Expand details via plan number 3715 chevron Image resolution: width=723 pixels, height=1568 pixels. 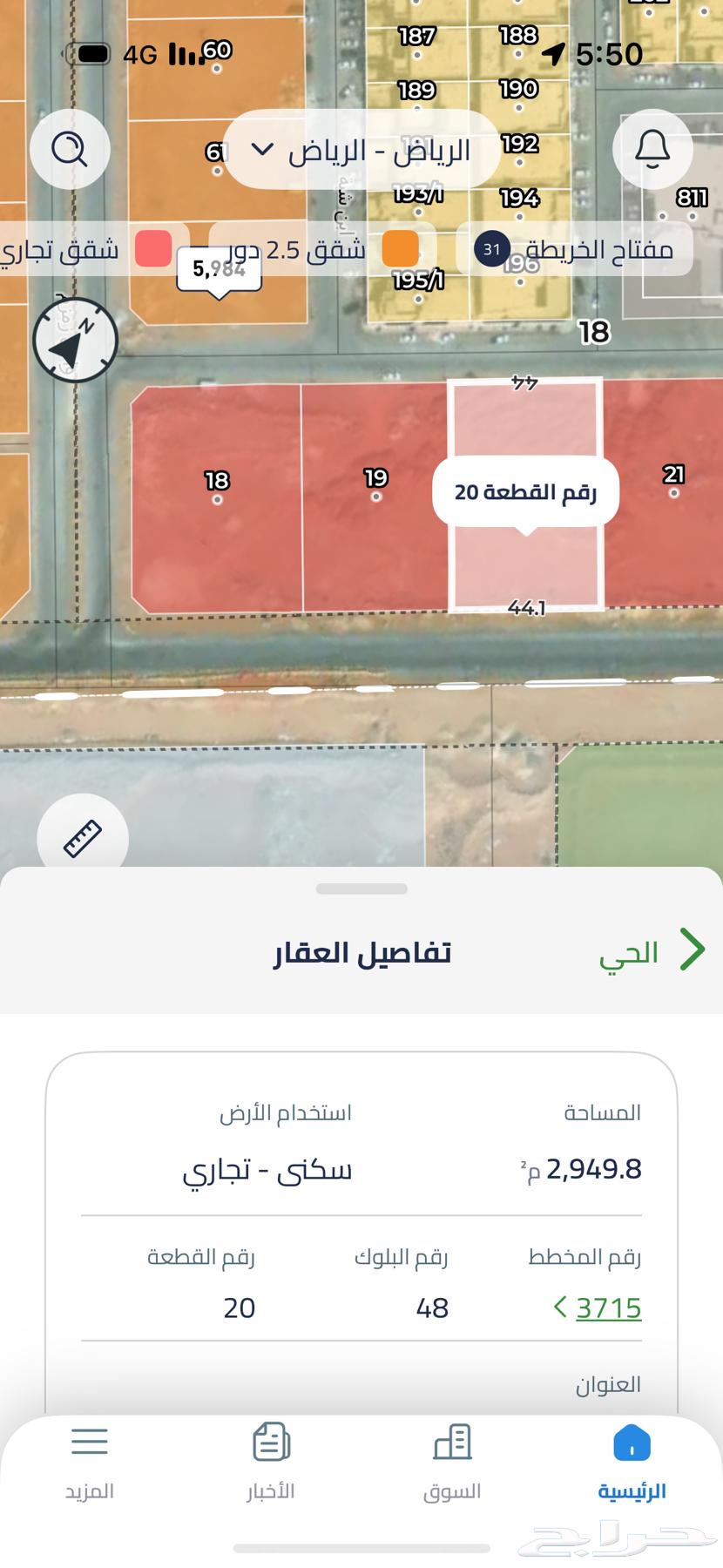562,1306
